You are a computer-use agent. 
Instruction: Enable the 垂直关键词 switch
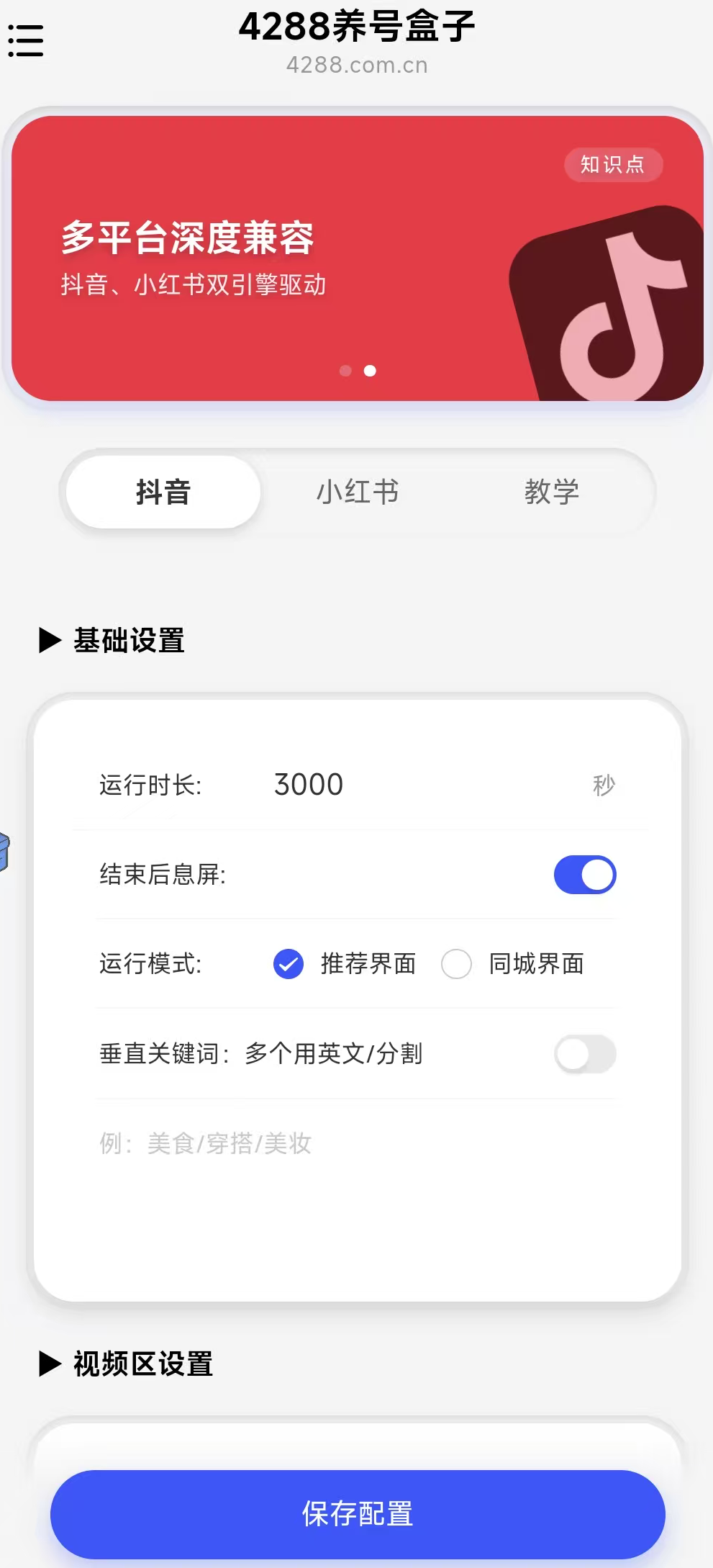[x=585, y=1054]
